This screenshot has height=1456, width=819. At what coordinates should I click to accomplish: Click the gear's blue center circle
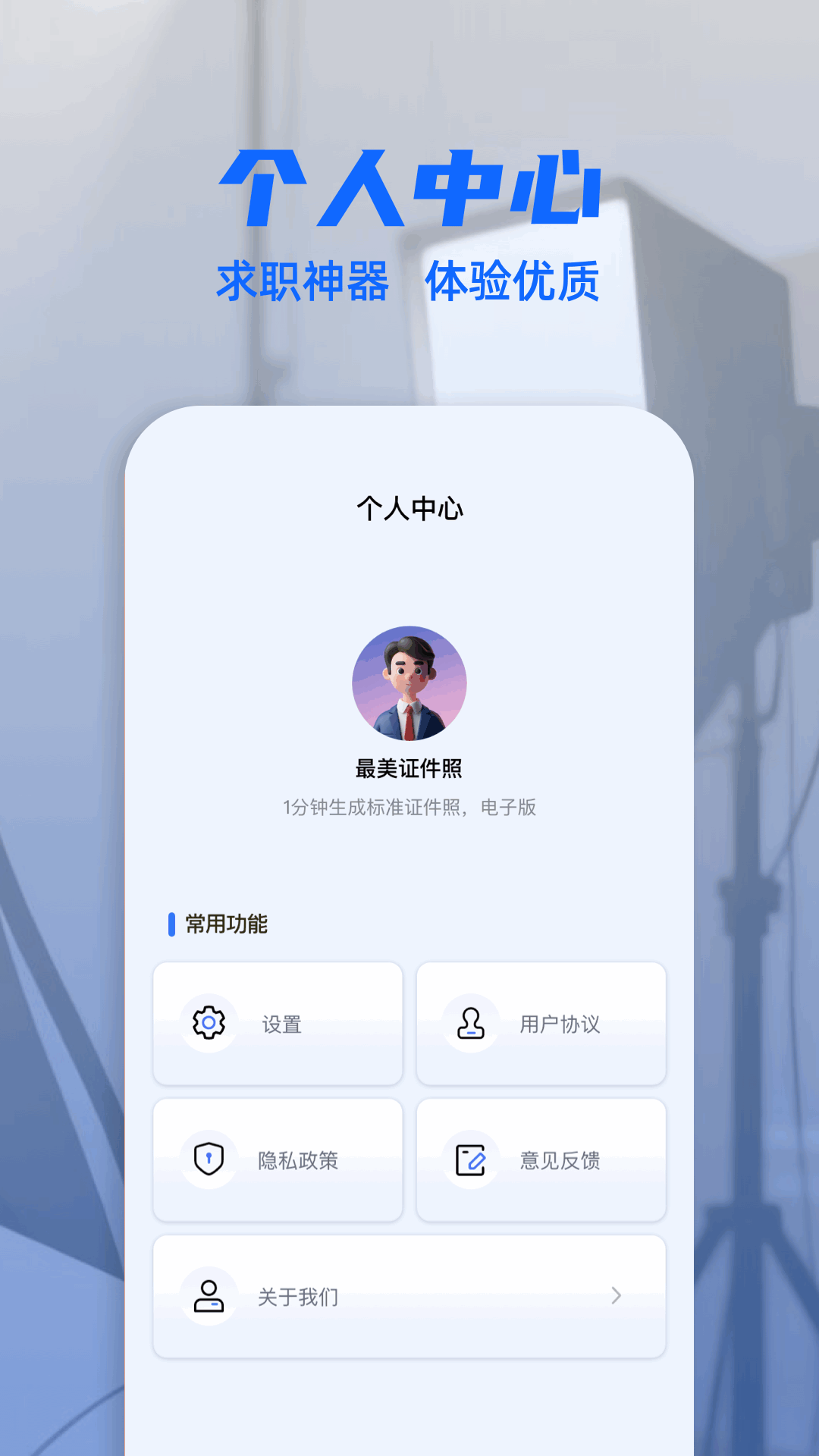click(x=208, y=1024)
